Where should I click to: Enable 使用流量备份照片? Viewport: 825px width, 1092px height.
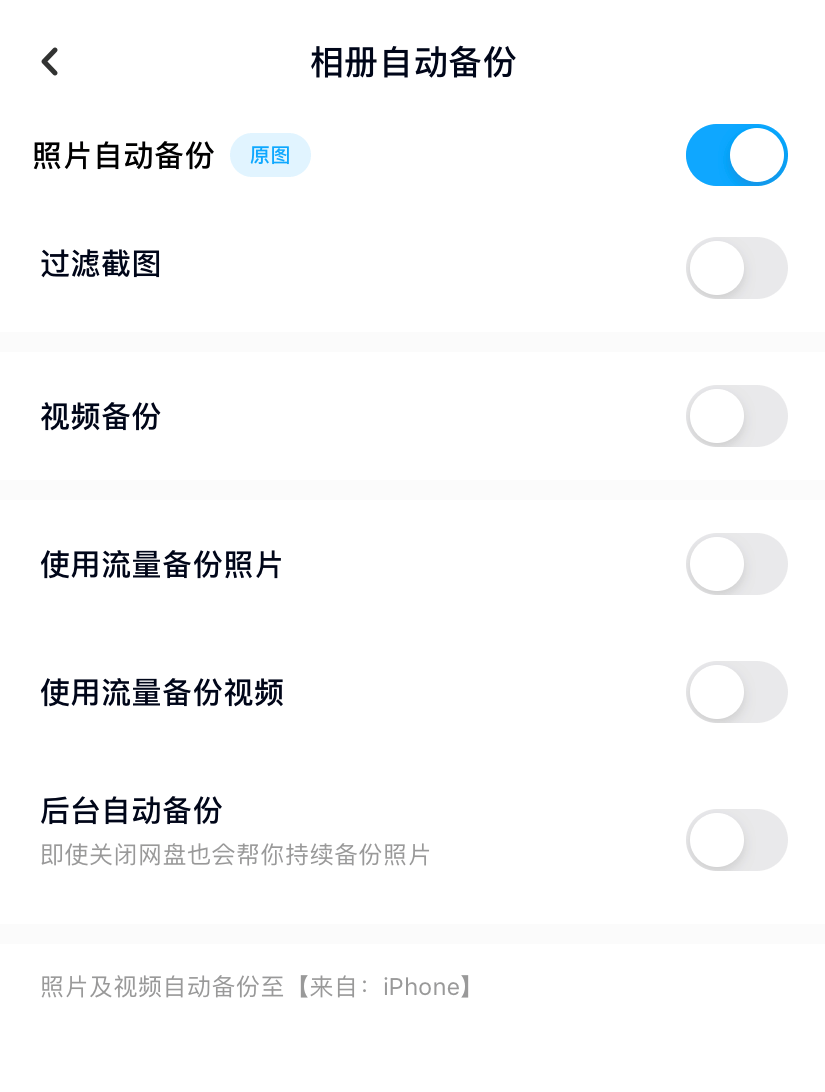pos(736,564)
